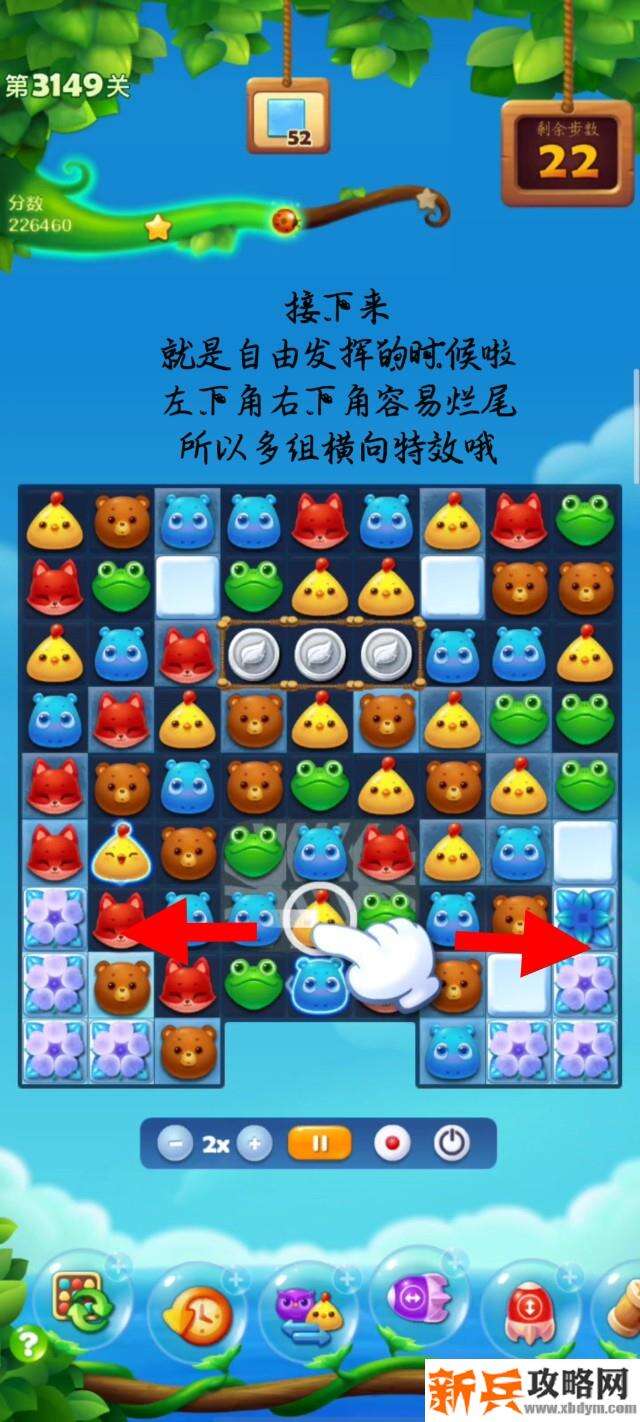Pause using the orange pause button

[x=320, y=1144]
